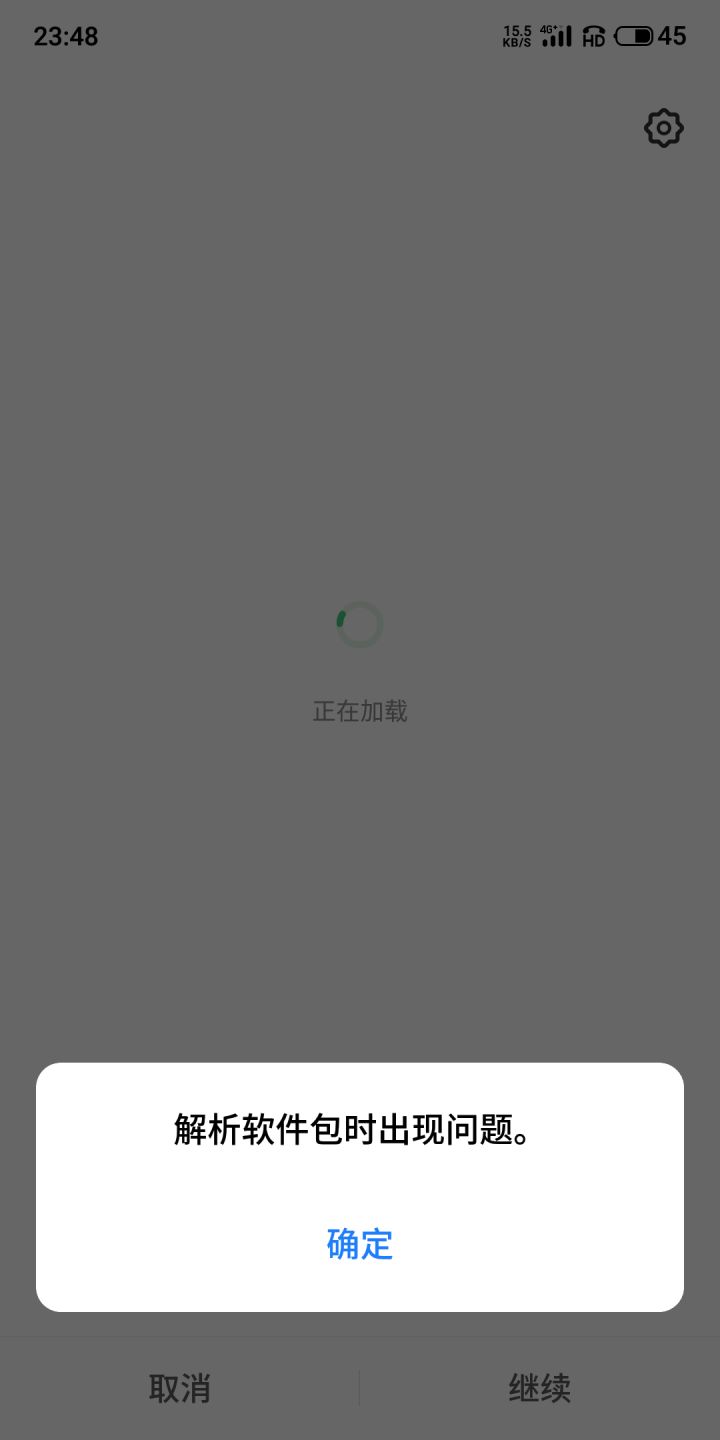Image resolution: width=720 pixels, height=1440 pixels.
Task: Tap 确定 to dismiss the error dialog
Action: [360, 1245]
